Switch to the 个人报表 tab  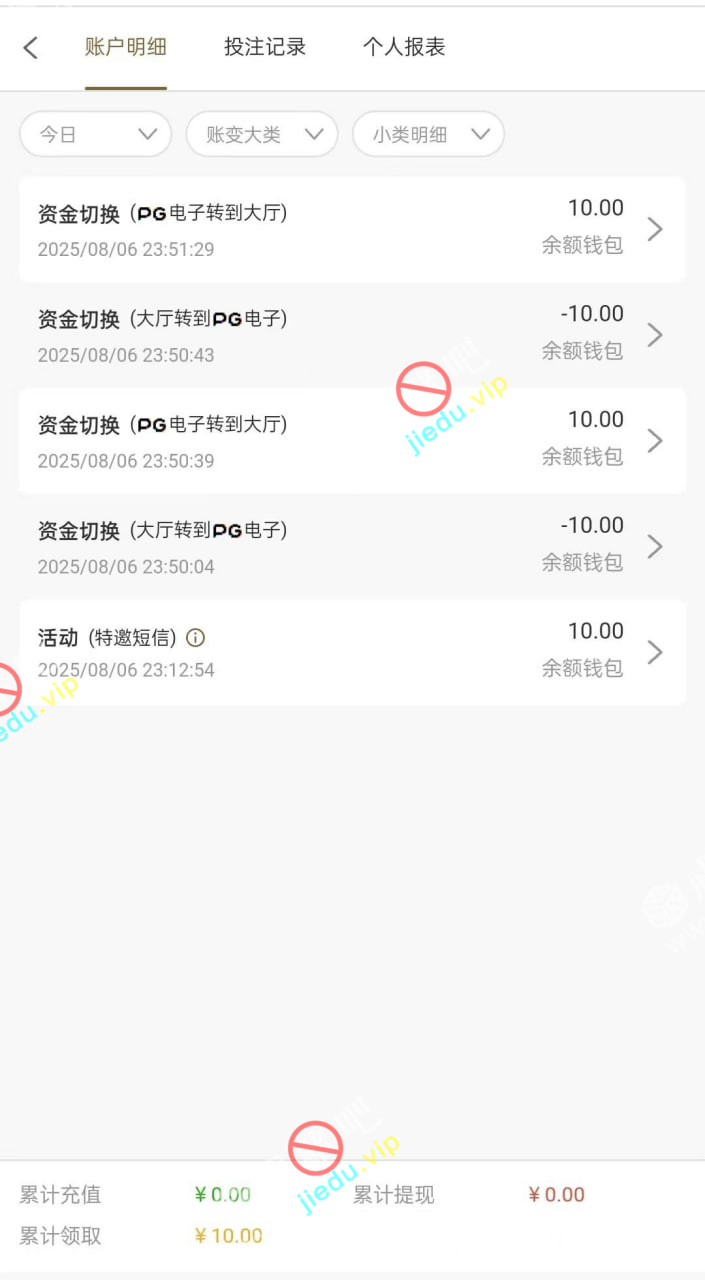[x=404, y=47]
